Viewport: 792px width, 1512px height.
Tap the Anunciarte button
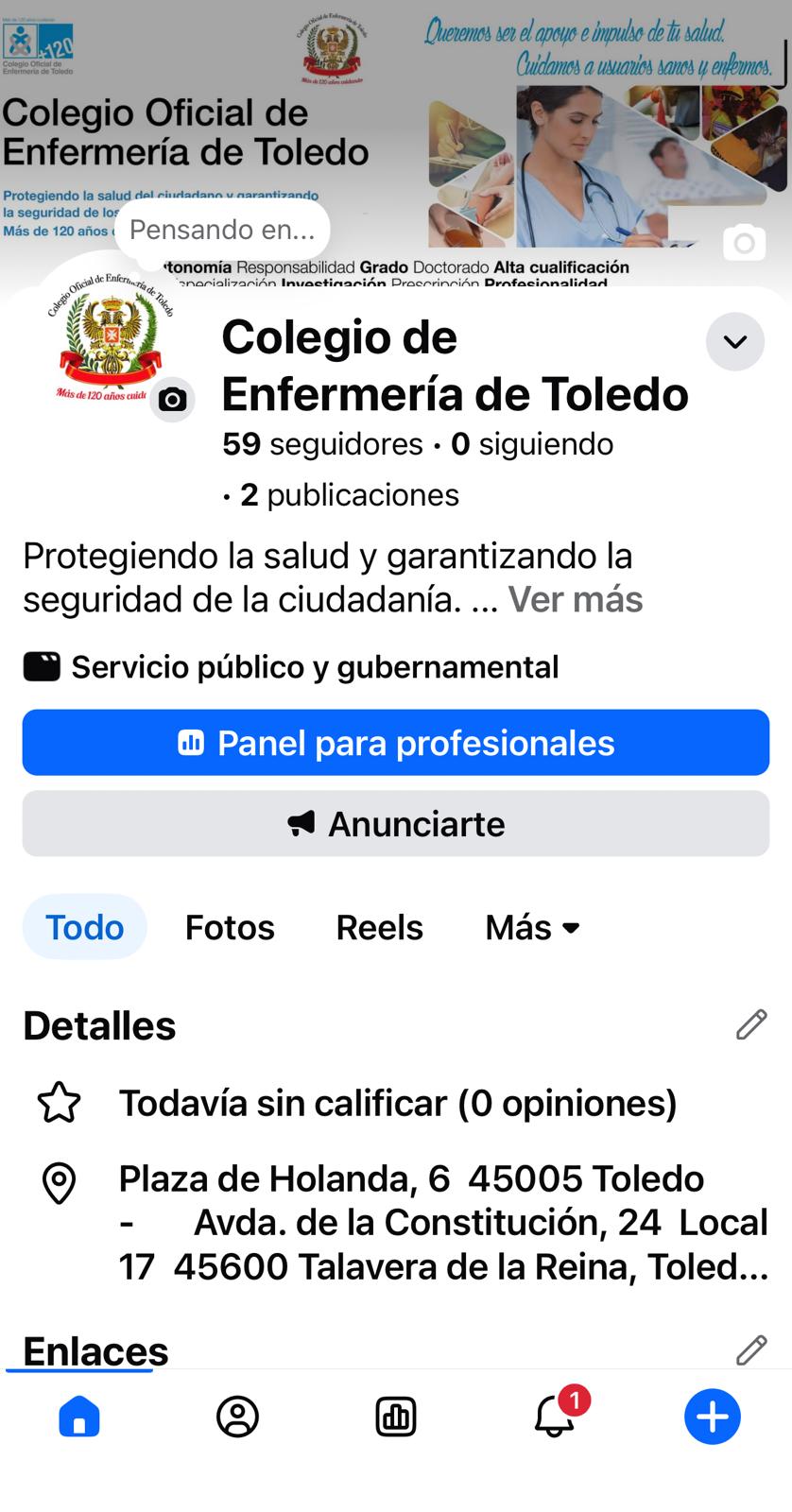pos(396,824)
